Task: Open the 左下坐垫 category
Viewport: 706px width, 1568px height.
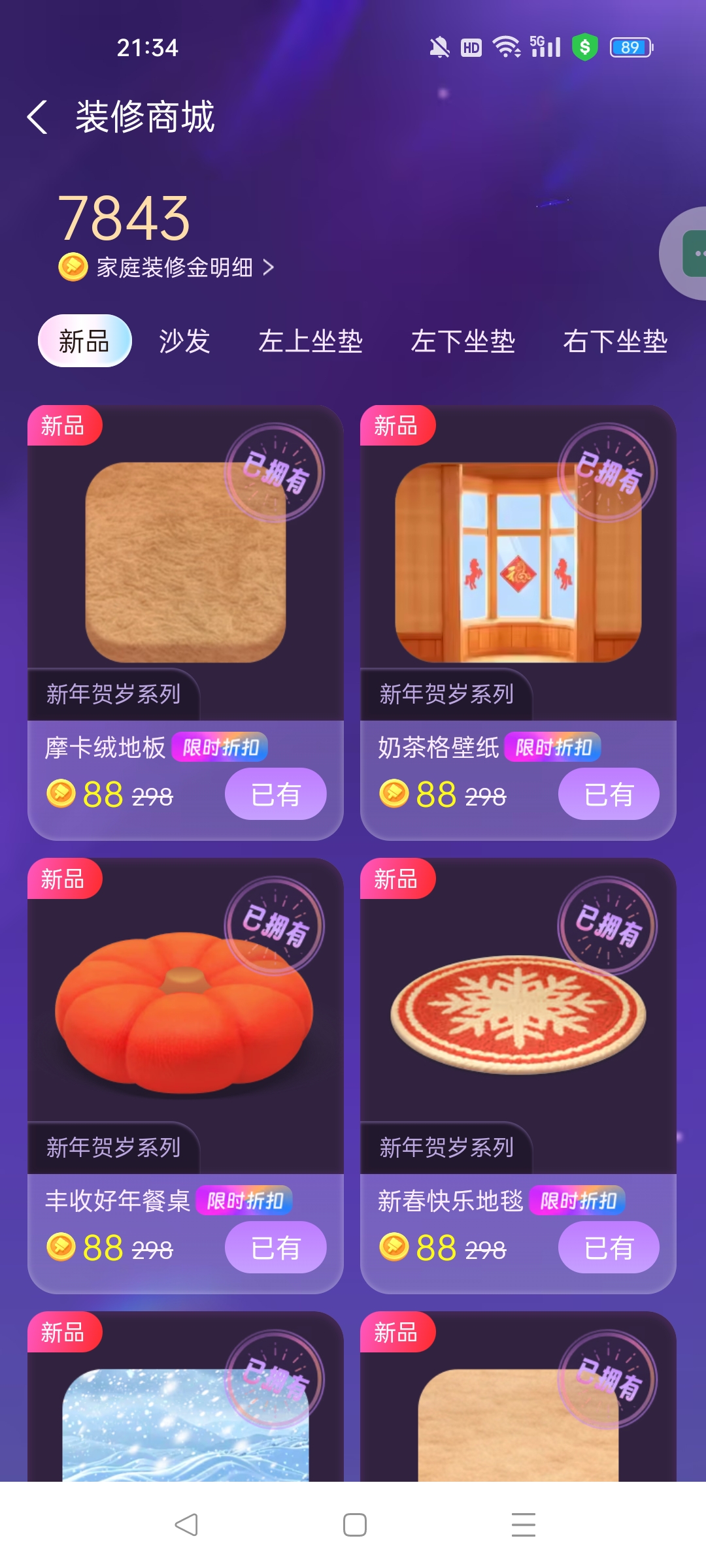Action: (463, 341)
